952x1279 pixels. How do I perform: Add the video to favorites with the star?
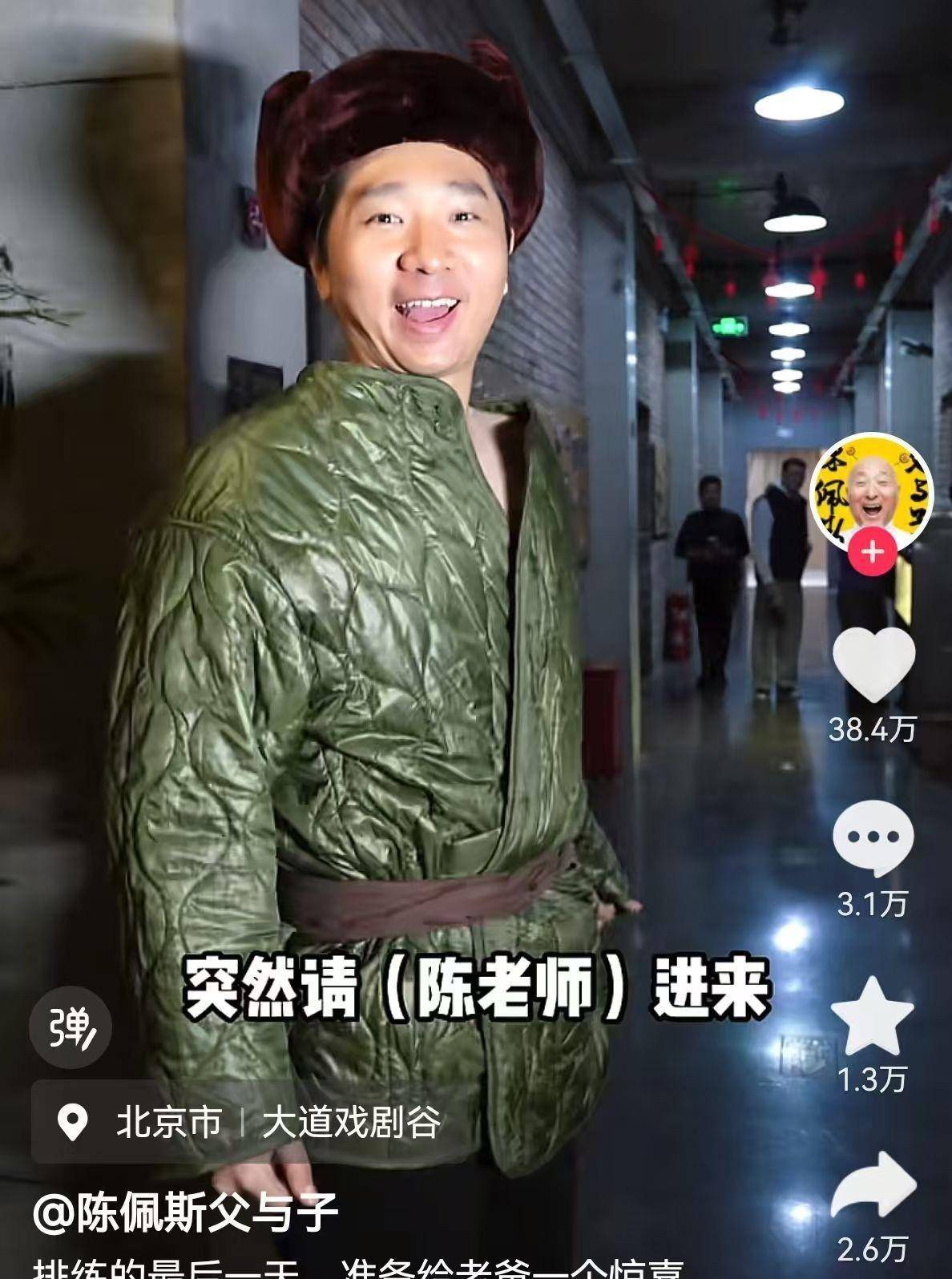[x=873, y=1015]
